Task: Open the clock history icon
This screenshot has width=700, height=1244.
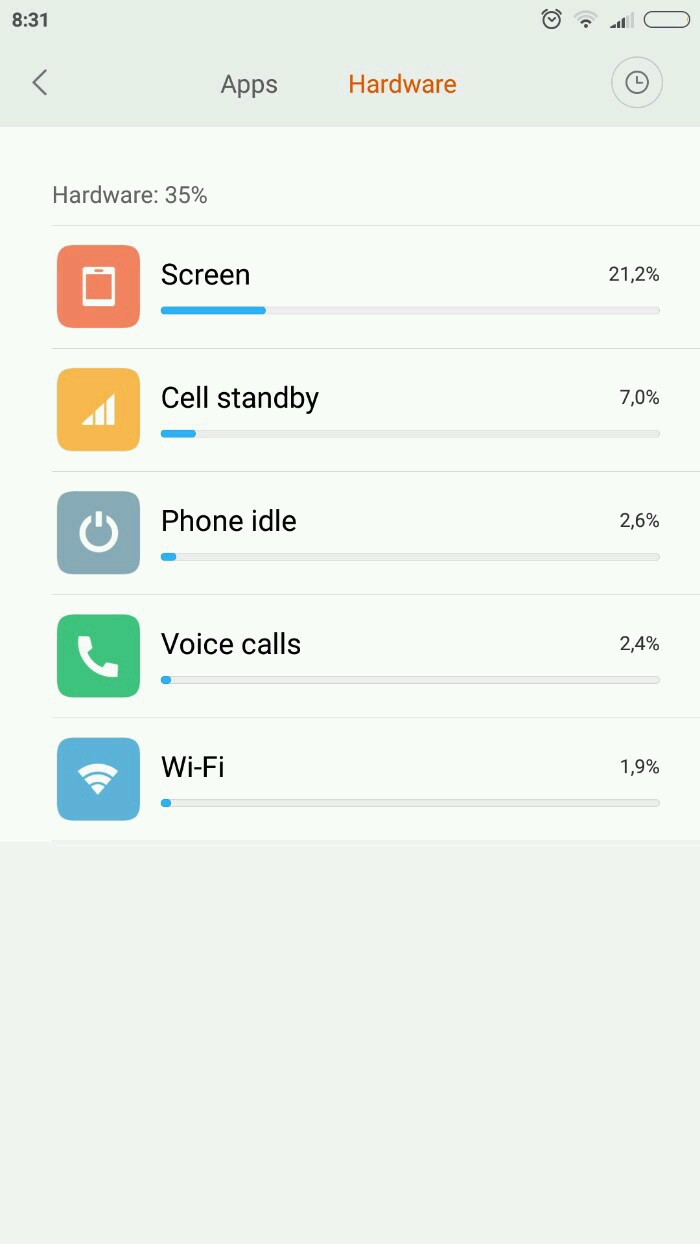Action: [637, 83]
